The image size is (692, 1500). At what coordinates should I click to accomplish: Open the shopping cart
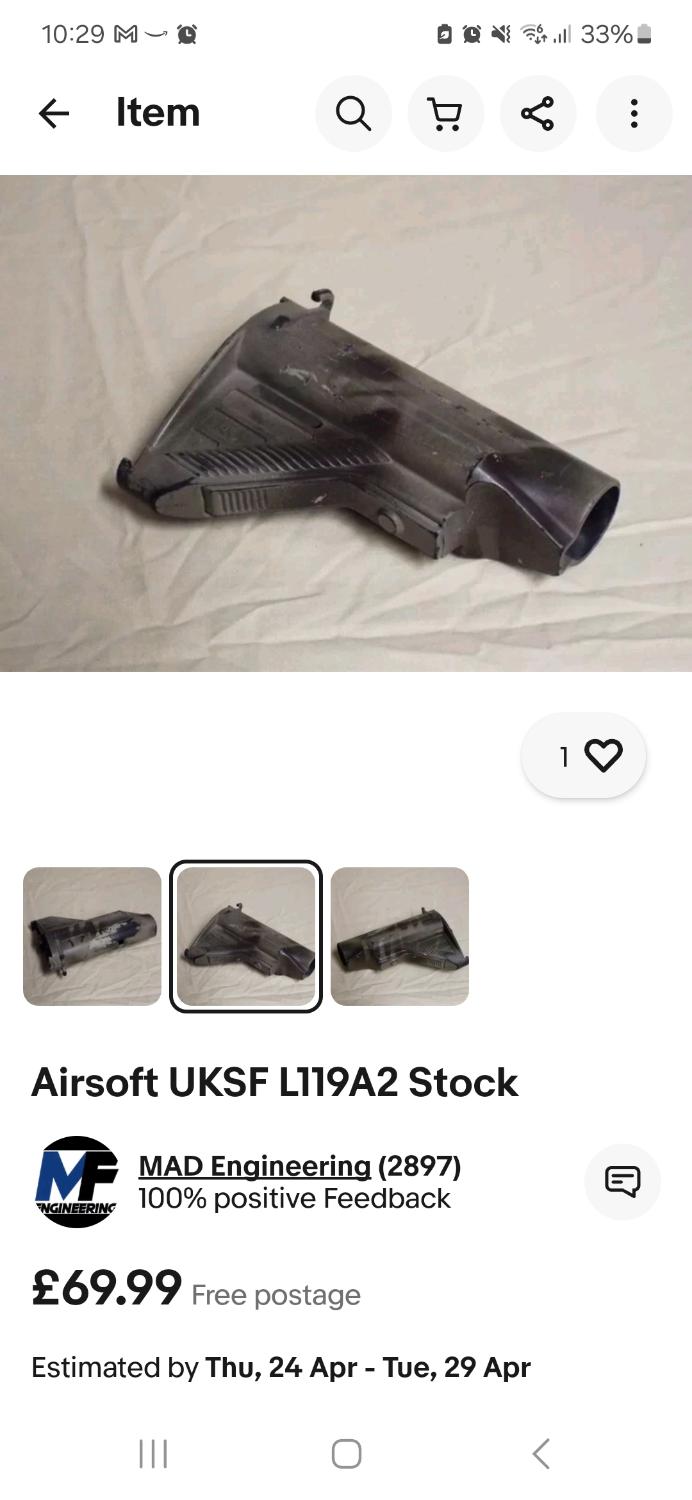[x=445, y=114]
